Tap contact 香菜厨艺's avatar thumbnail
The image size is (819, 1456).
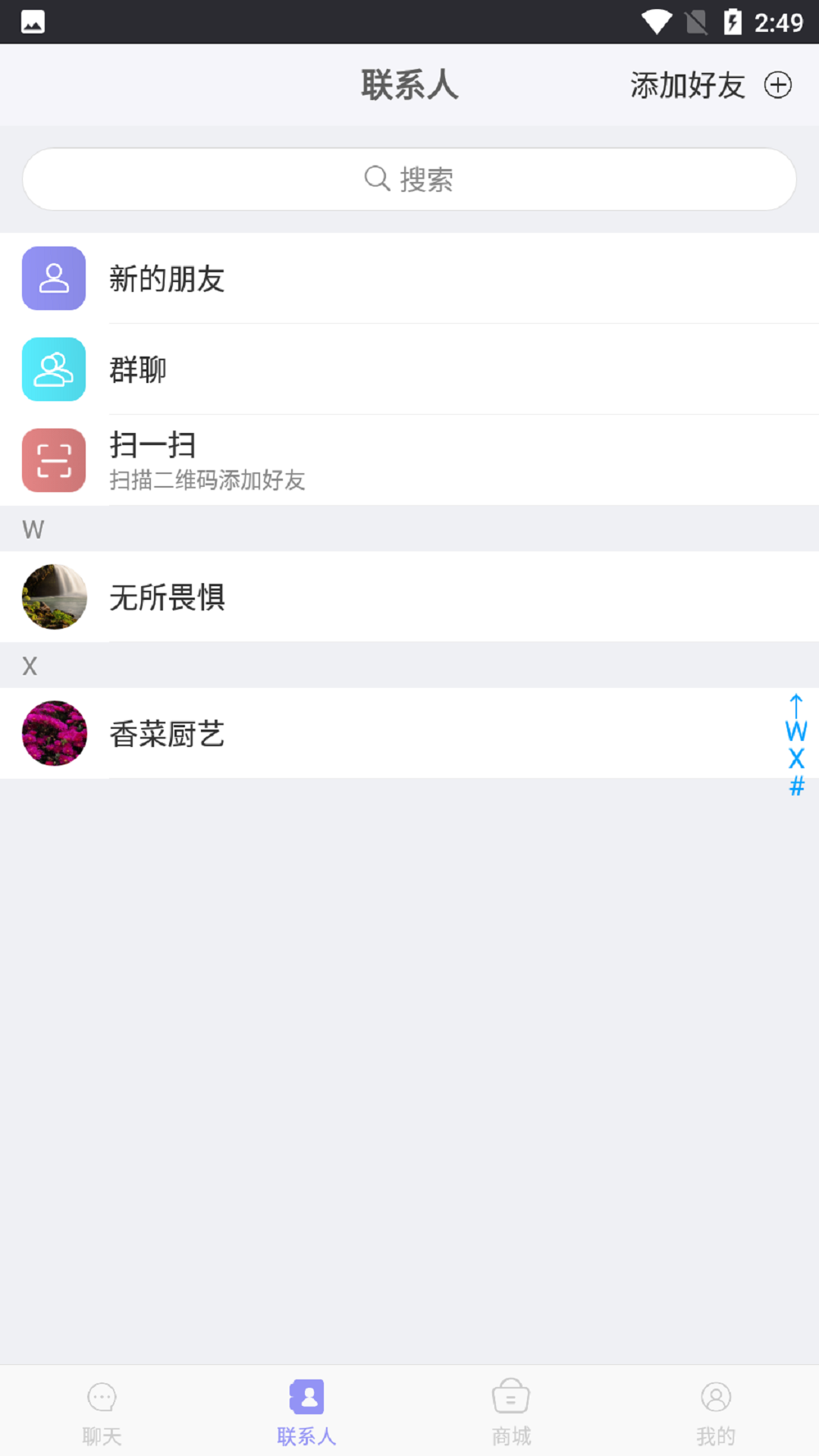point(54,733)
